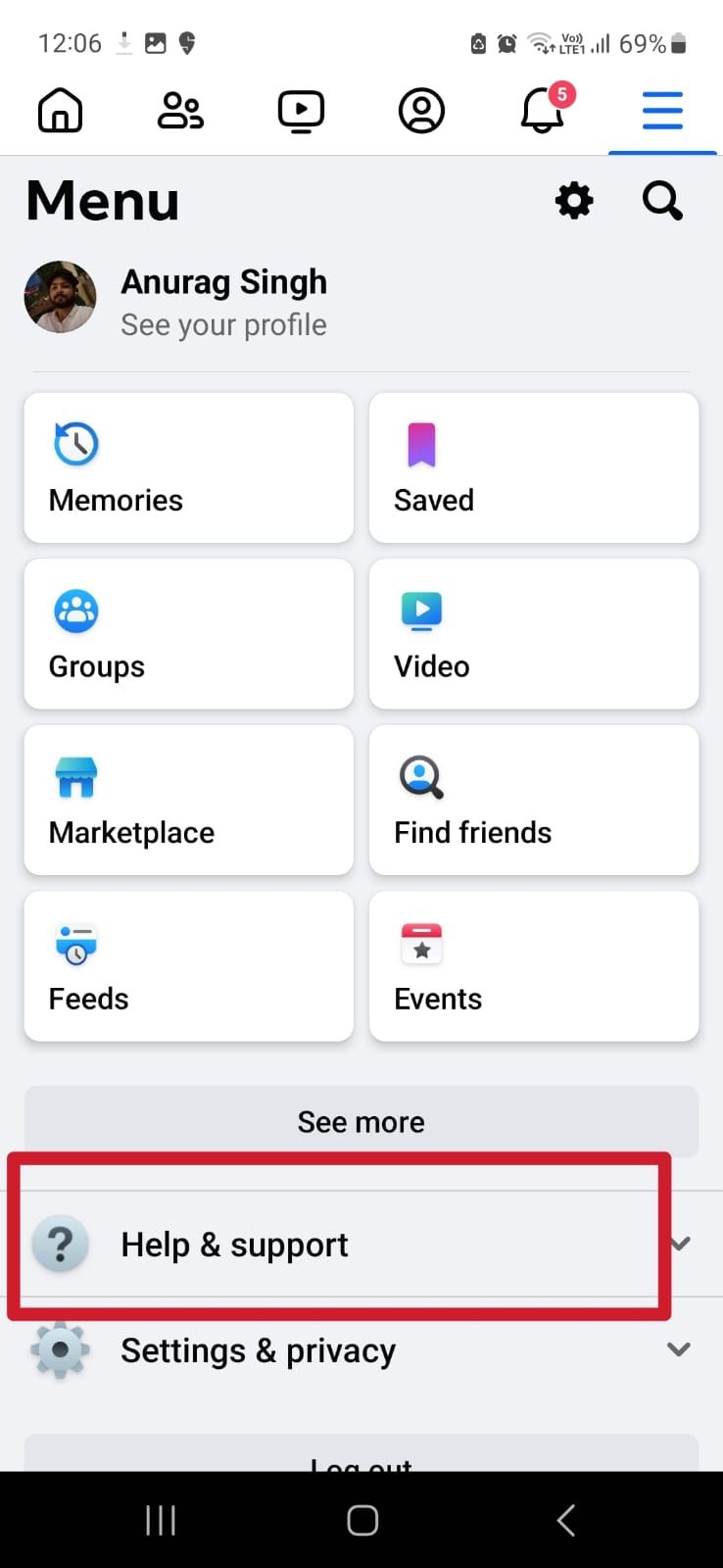Screen dimensions: 723x1568
Task: Open Marketplace
Action: 188,800
